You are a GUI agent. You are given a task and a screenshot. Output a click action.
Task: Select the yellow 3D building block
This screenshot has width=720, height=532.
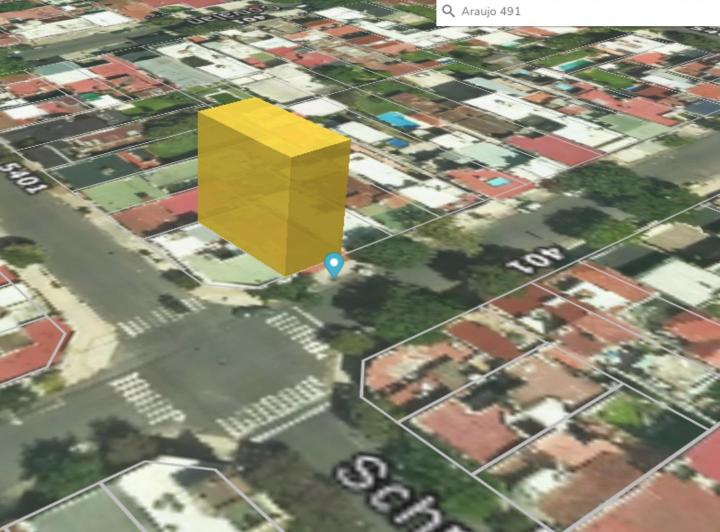[272, 187]
